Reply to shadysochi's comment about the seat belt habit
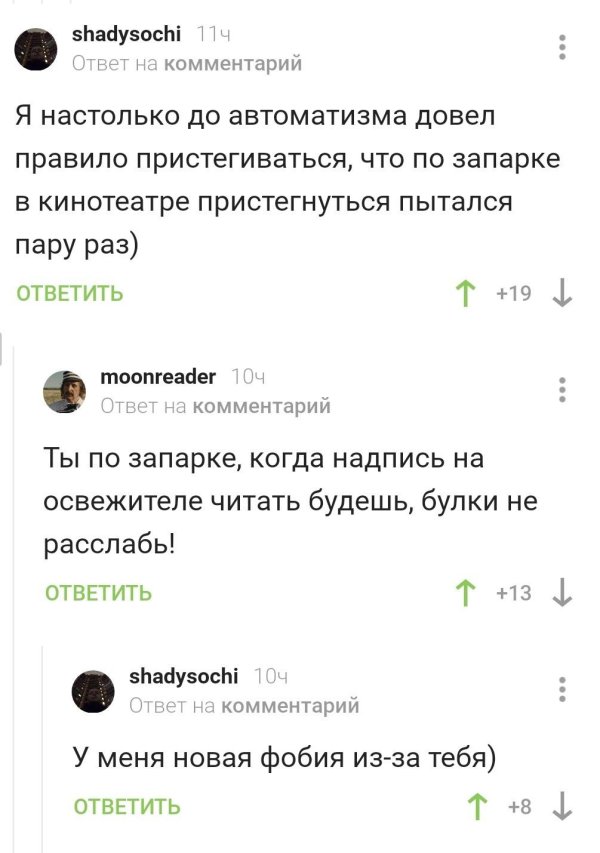600x853 pixels. 70,293
